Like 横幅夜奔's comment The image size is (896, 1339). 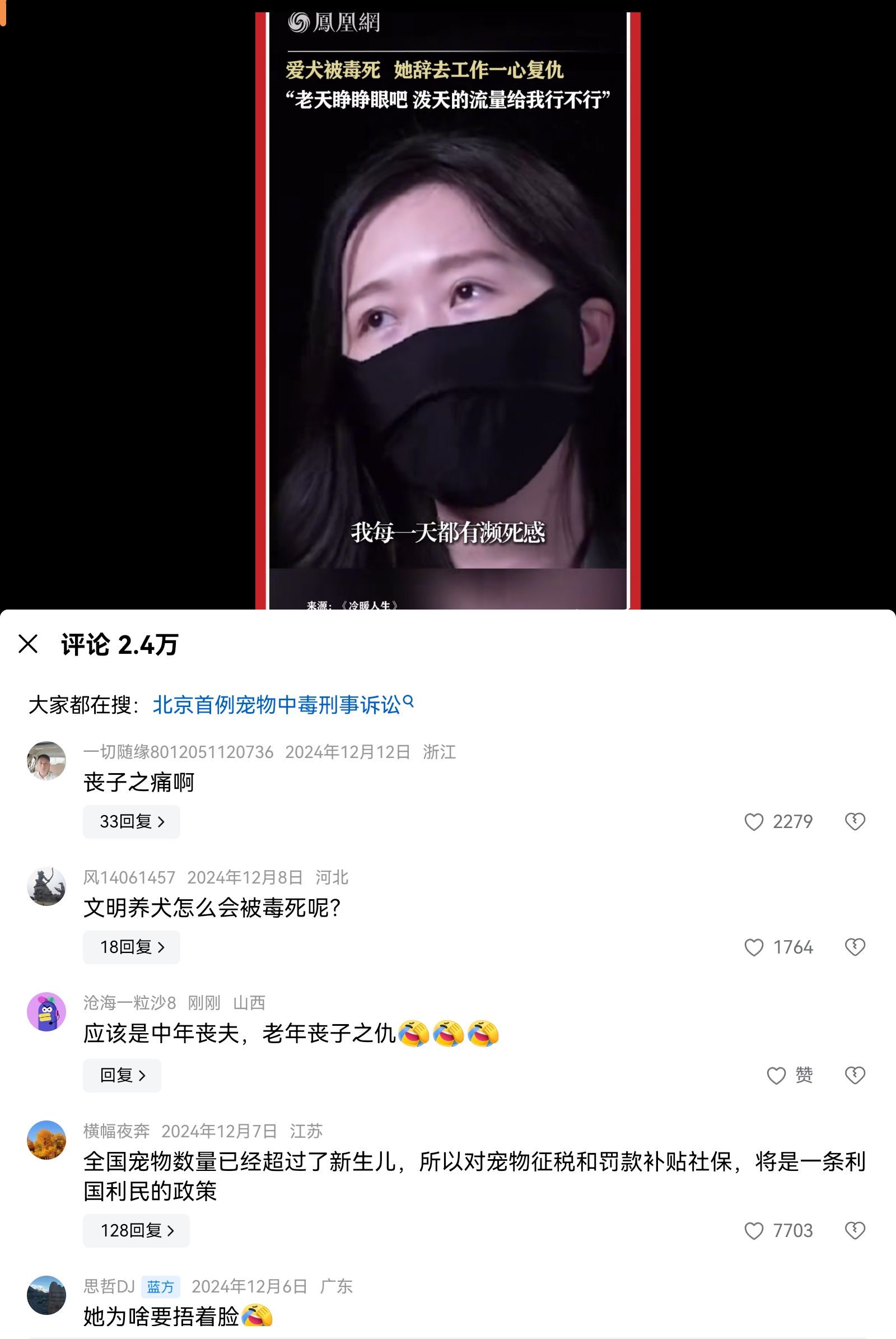click(x=754, y=1230)
